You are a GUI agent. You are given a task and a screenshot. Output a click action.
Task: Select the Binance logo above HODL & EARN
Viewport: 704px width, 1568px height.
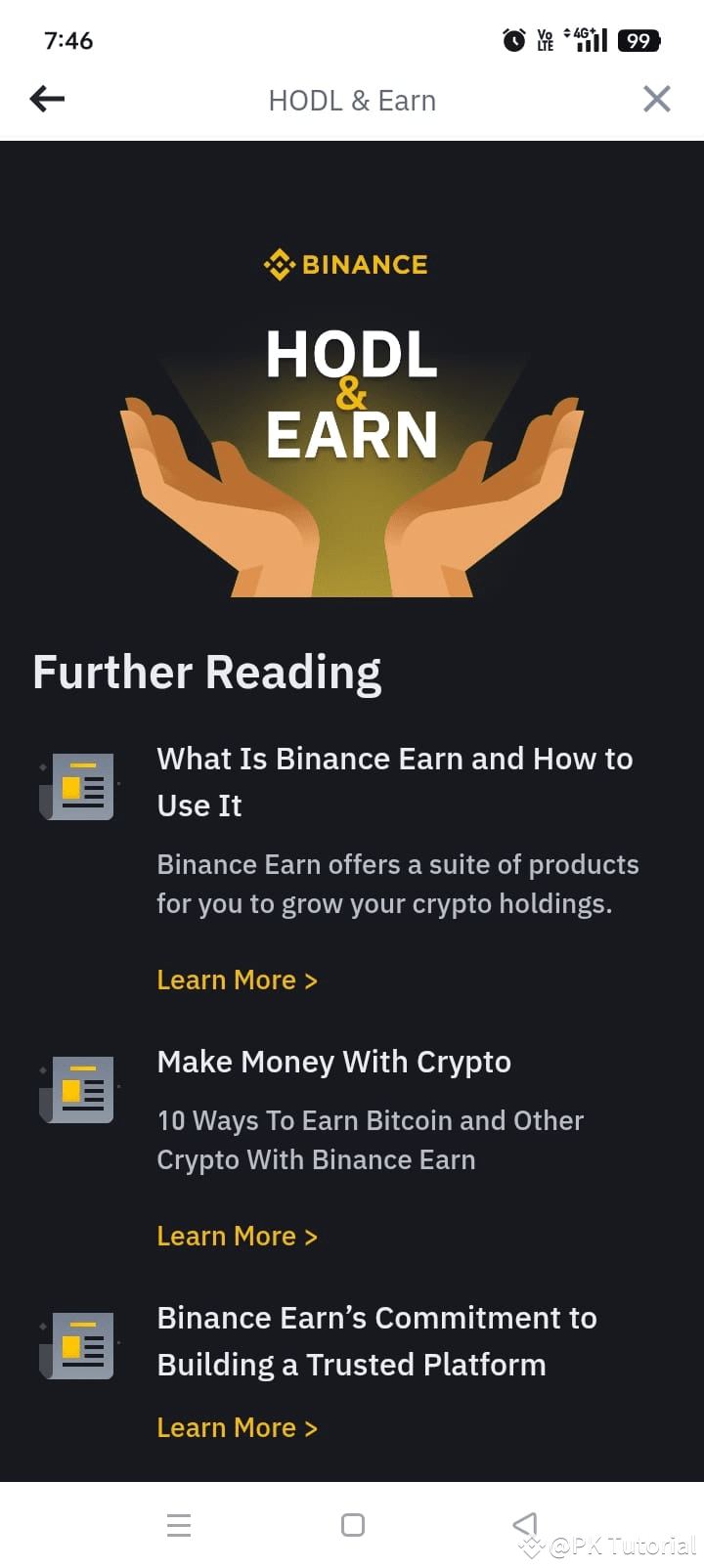click(345, 264)
